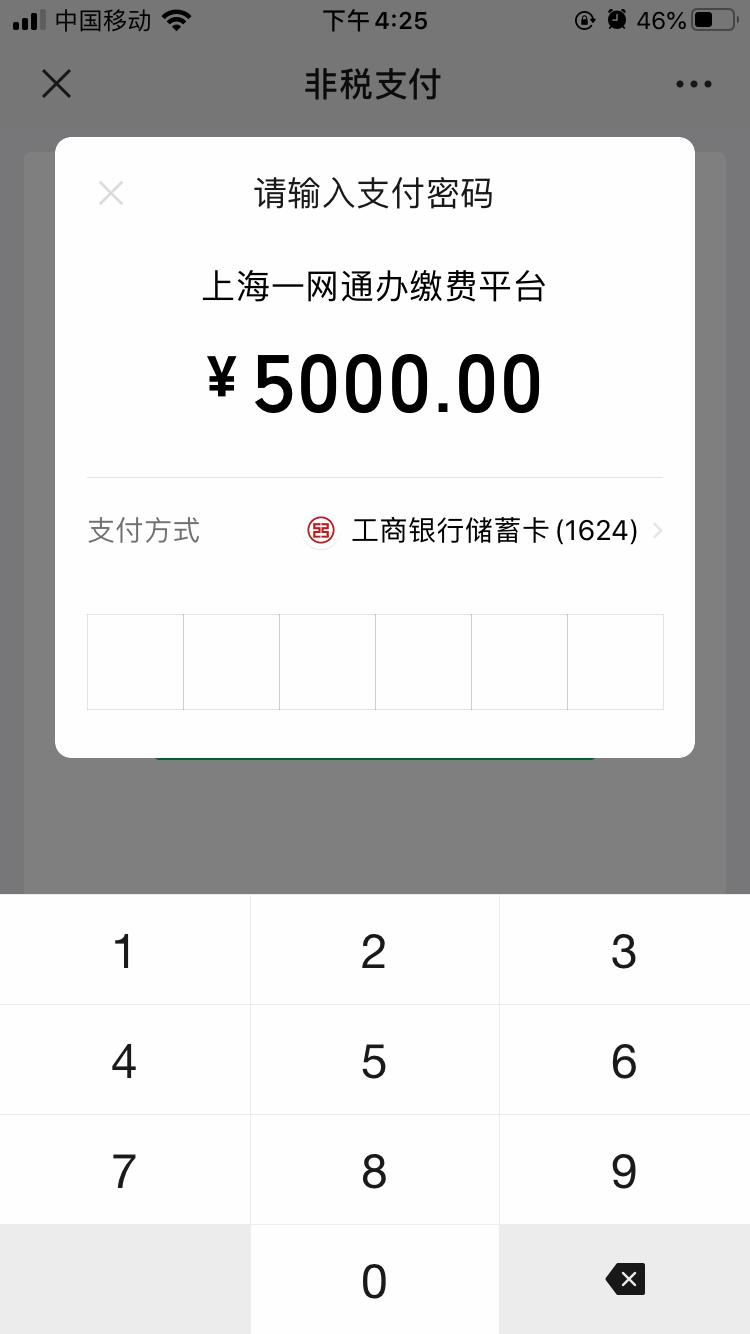Tap the orientation lock status icon
Viewport: 750px width, 1334px height.
[585, 19]
